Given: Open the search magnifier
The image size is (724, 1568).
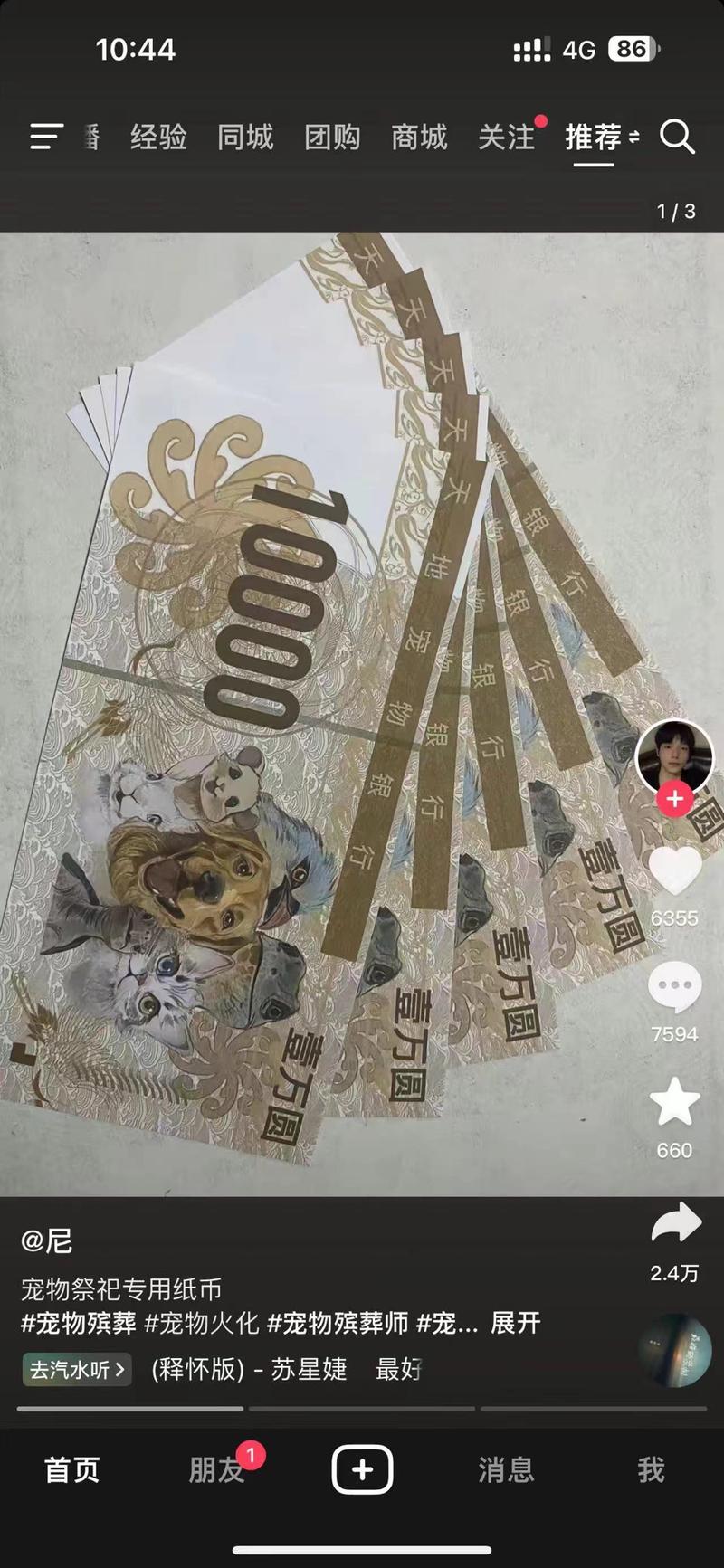Looking at the screenshot, I should [677, 137].
